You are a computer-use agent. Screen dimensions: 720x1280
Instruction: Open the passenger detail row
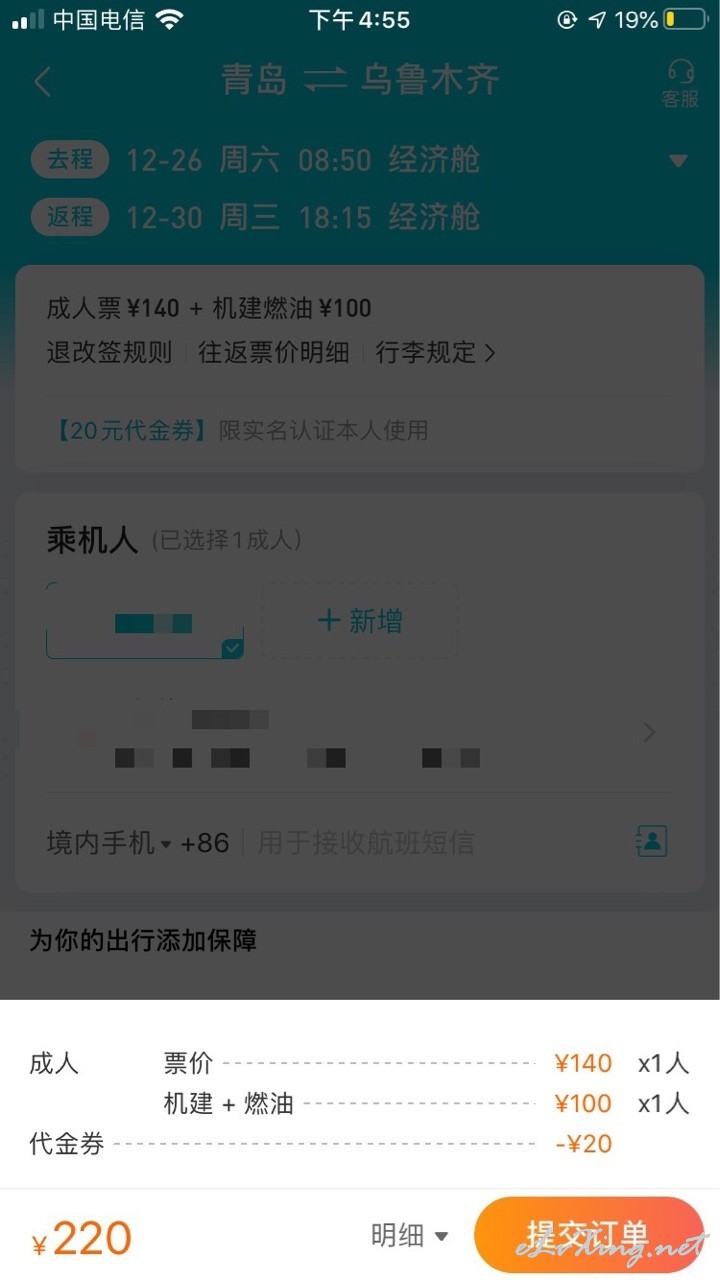360,734
